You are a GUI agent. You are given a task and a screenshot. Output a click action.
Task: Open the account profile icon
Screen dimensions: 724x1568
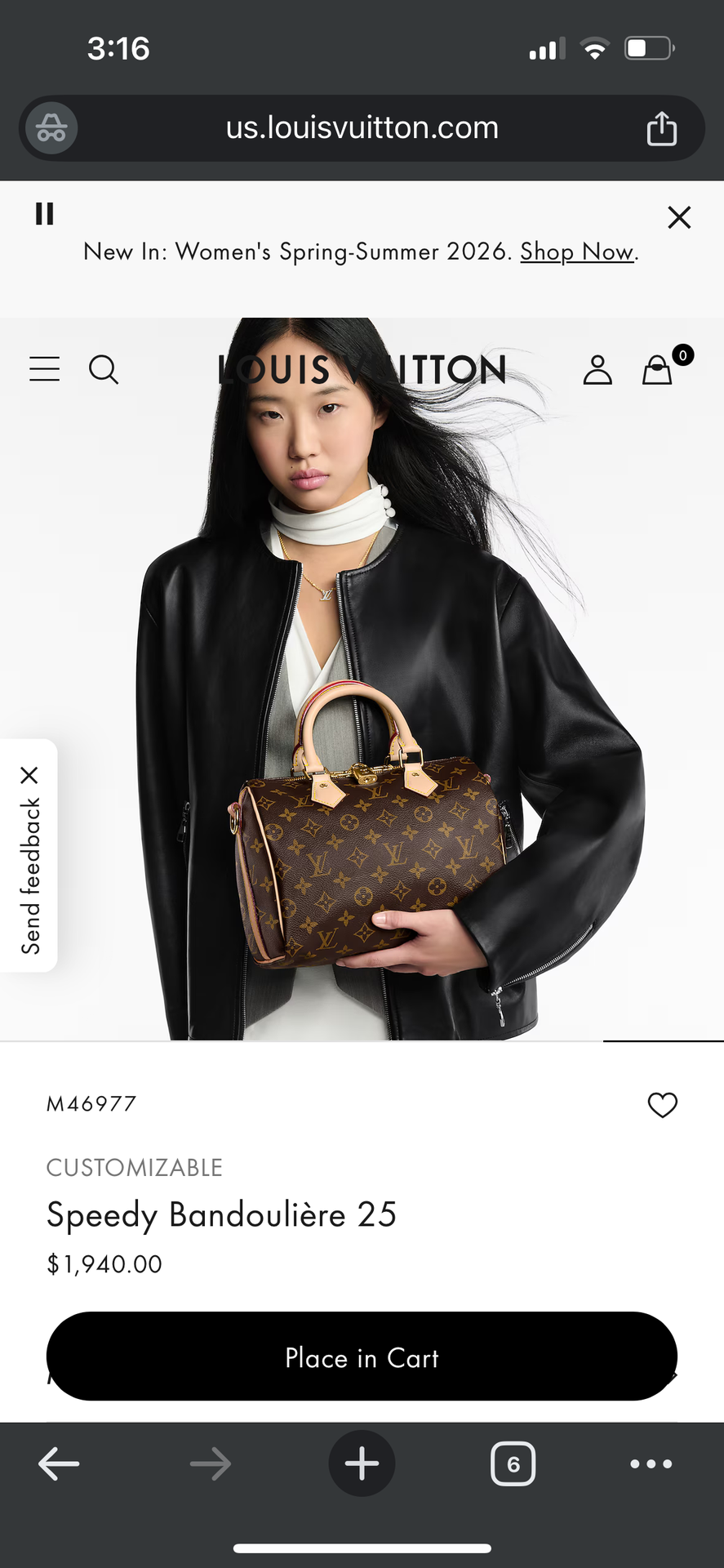[x=597, y=369]
